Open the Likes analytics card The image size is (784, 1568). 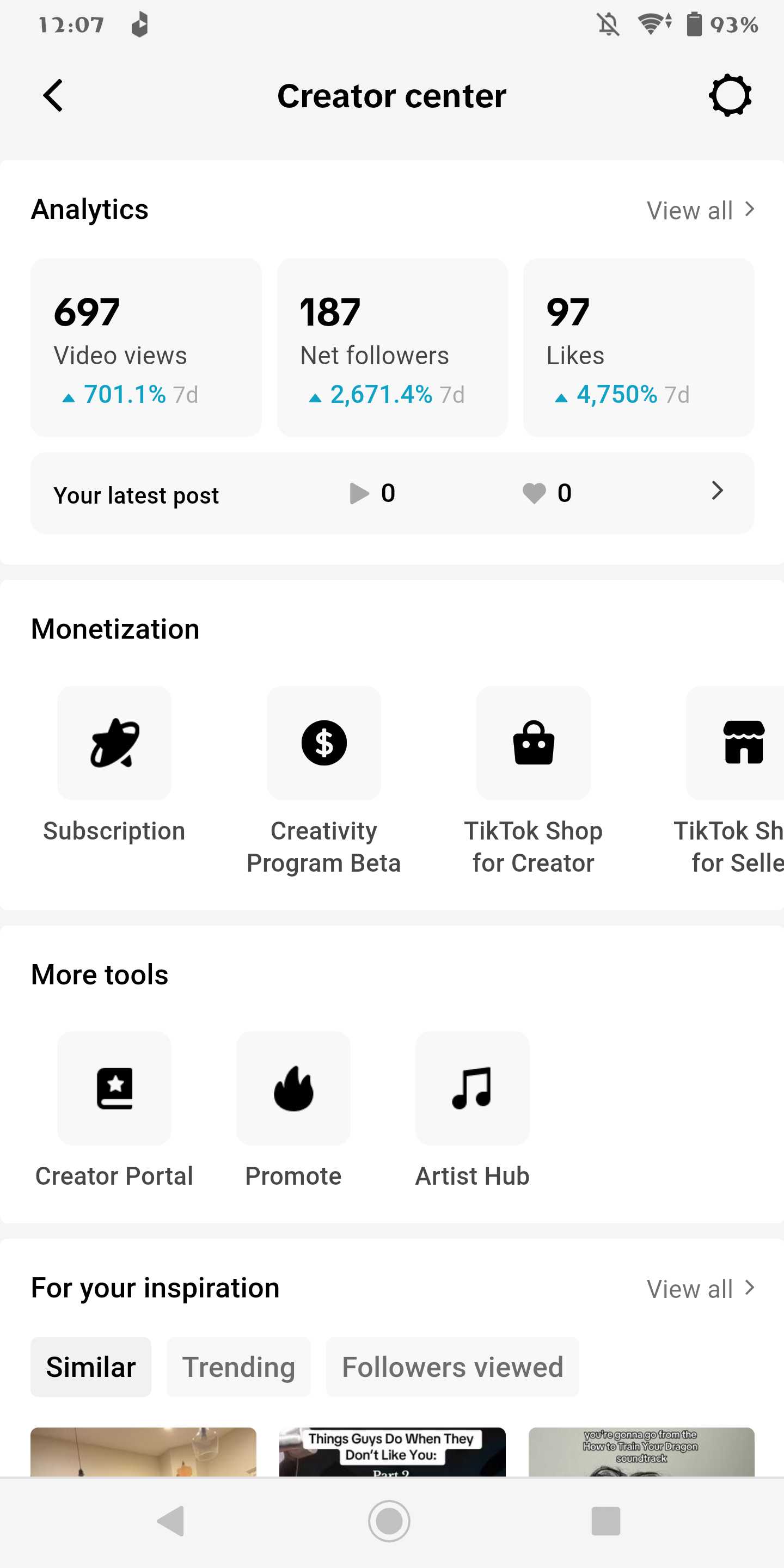click(639, 347)
